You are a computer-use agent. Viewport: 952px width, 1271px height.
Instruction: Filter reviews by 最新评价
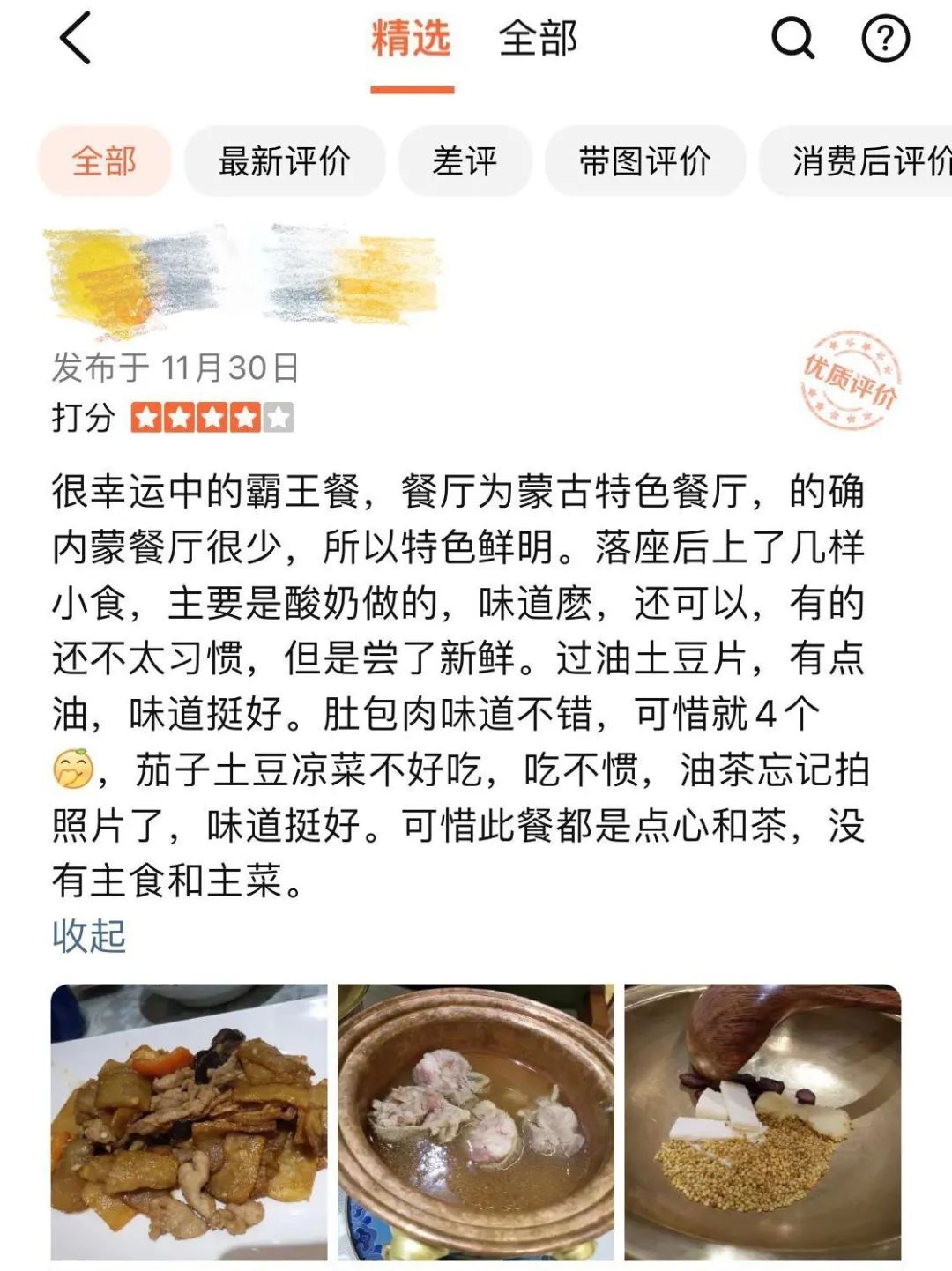click(284, 161)
